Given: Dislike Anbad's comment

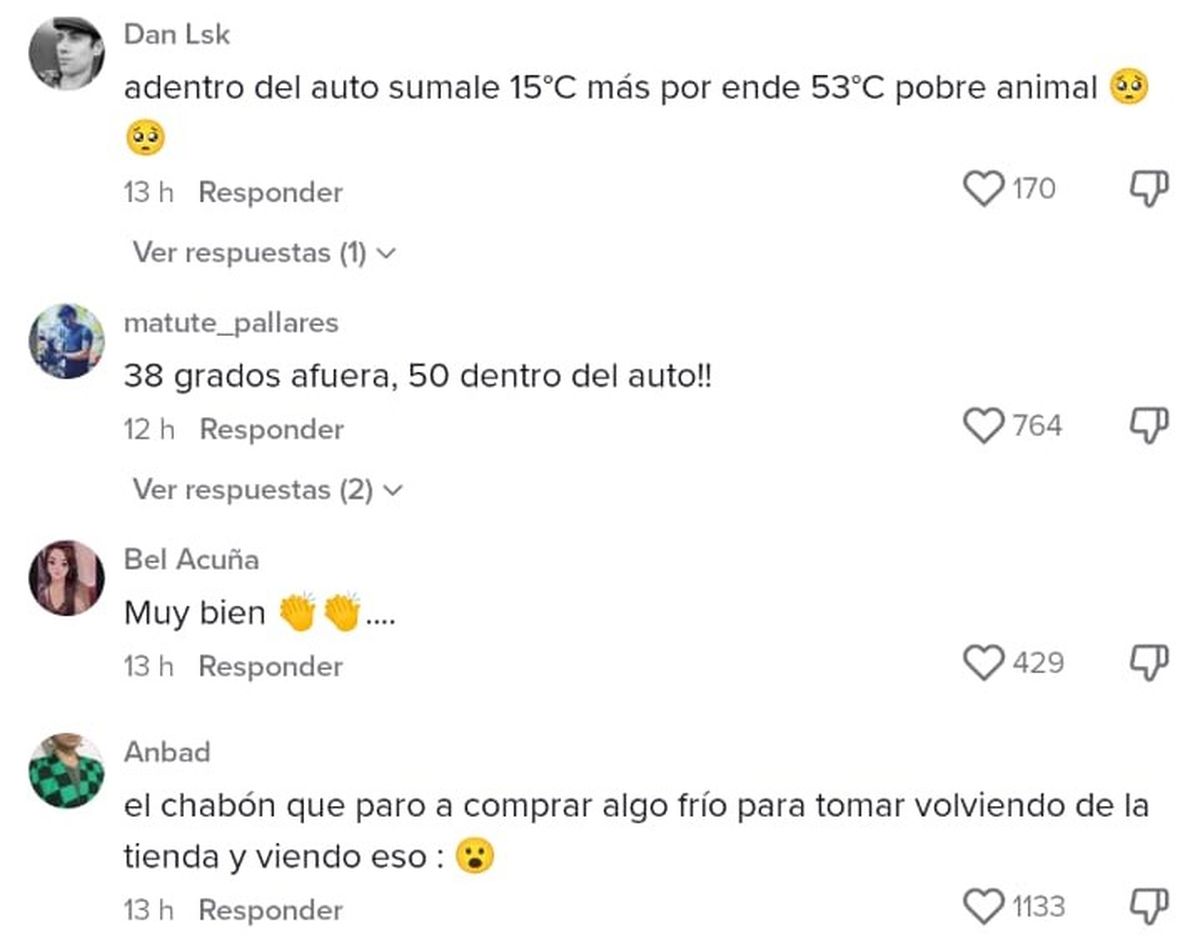Looking at the screenshot, I should pos(1149,907).
